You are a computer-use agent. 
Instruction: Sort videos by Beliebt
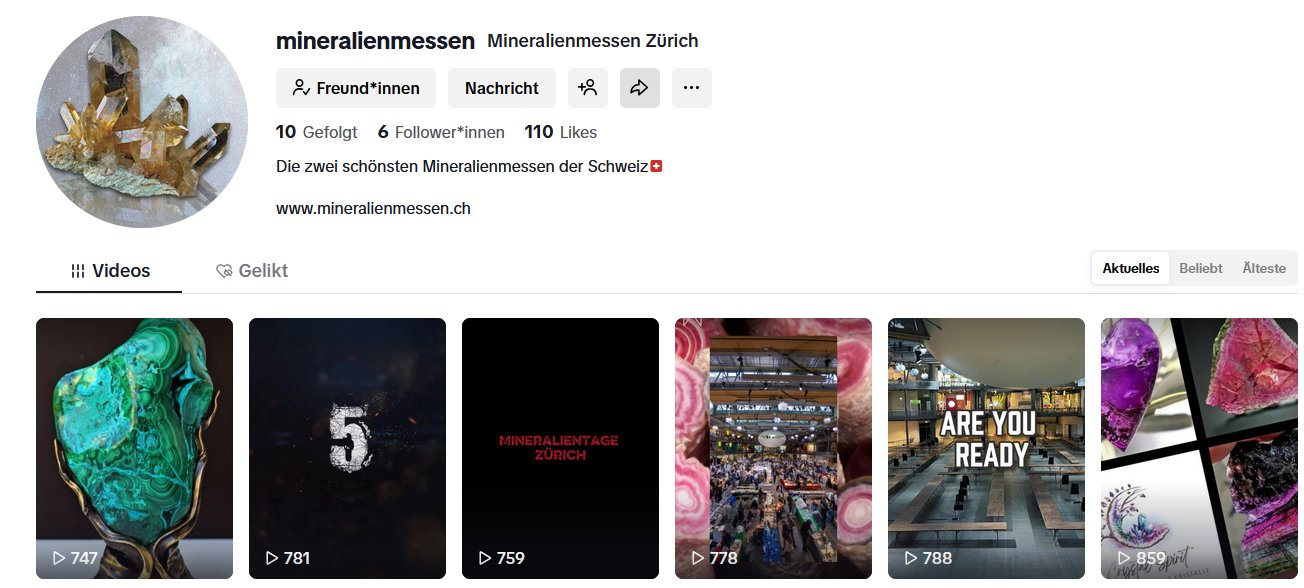pyautogui.click(x=1200, y=268)
